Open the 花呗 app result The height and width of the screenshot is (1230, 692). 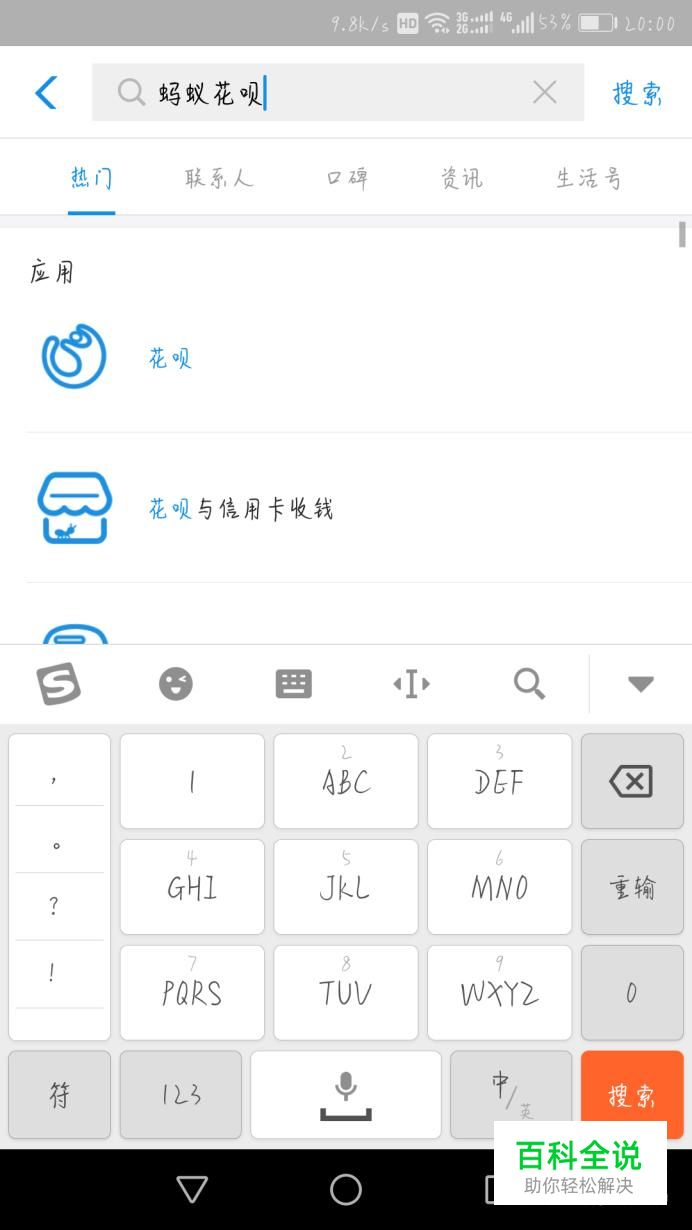coord(170,358)
